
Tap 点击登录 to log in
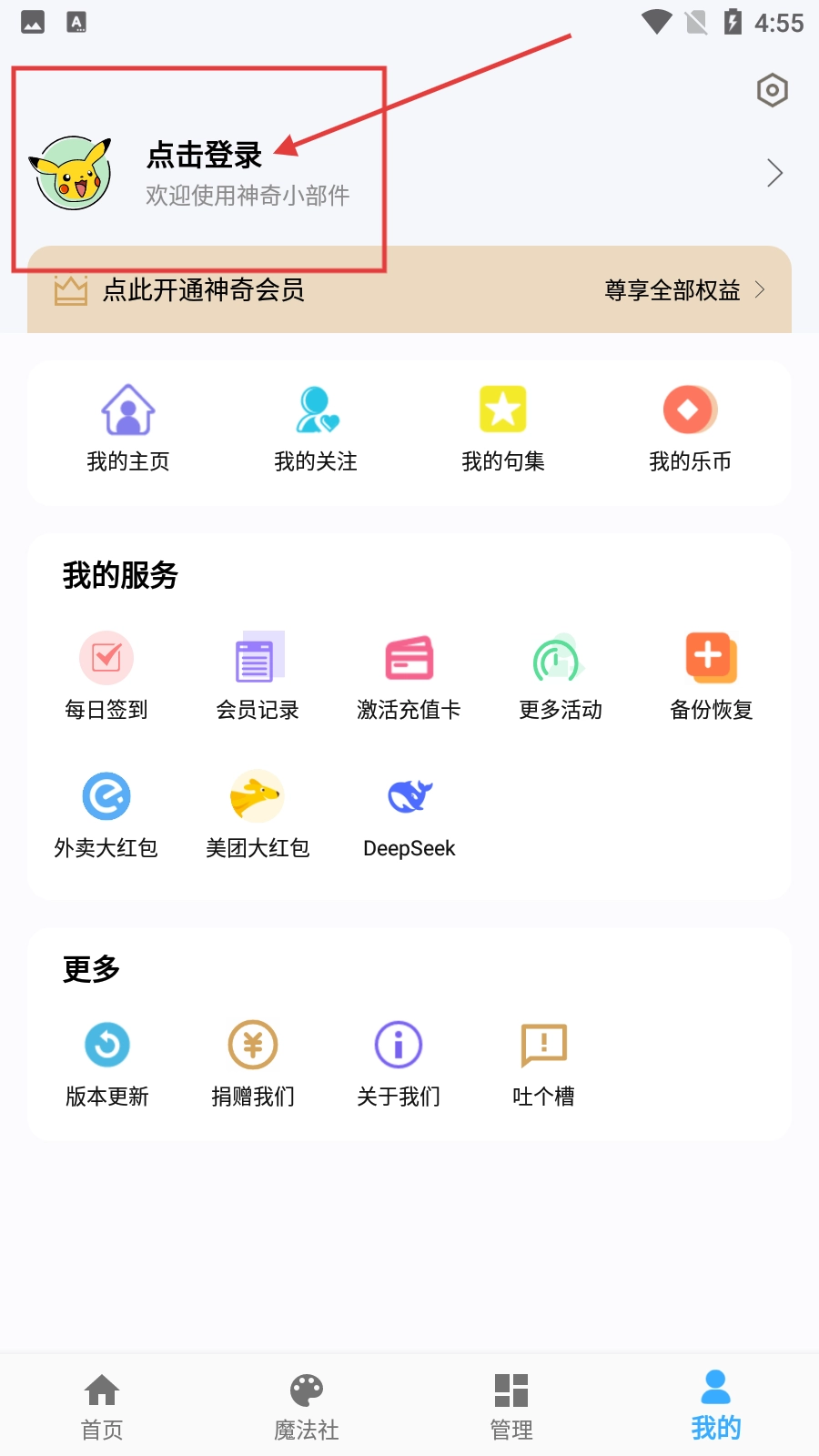205,156
